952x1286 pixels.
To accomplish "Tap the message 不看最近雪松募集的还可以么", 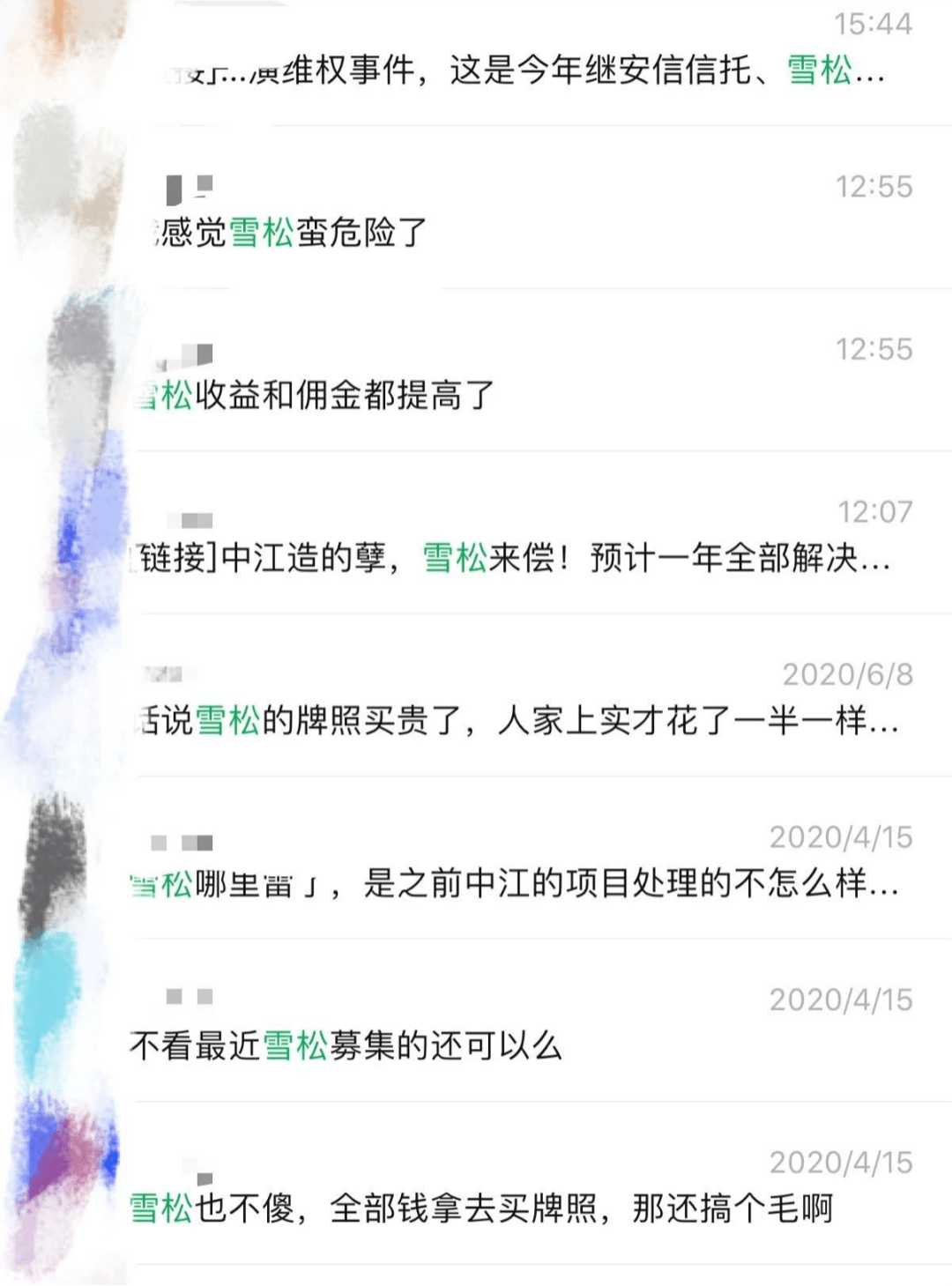I will (x=346, y=1046).
